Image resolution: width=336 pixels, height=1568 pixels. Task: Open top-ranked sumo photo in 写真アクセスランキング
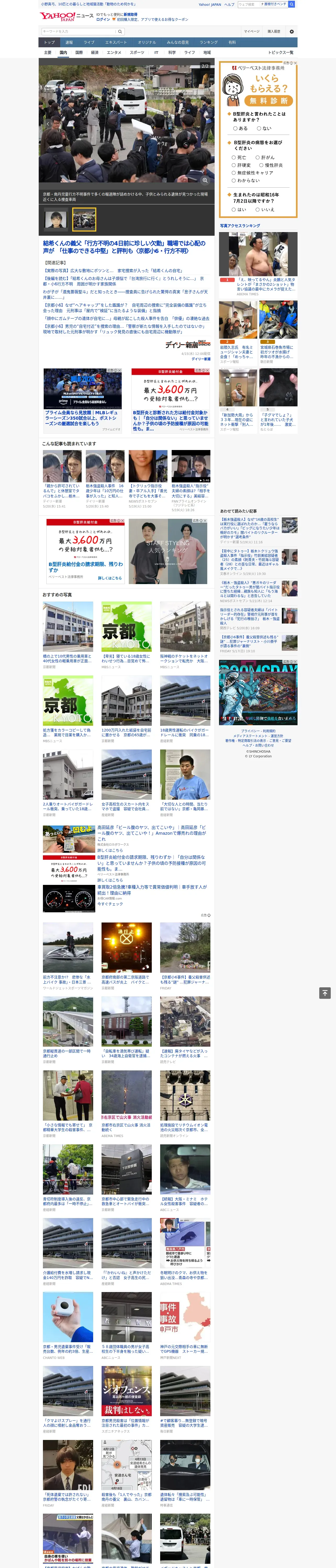(x=258, y=254)
